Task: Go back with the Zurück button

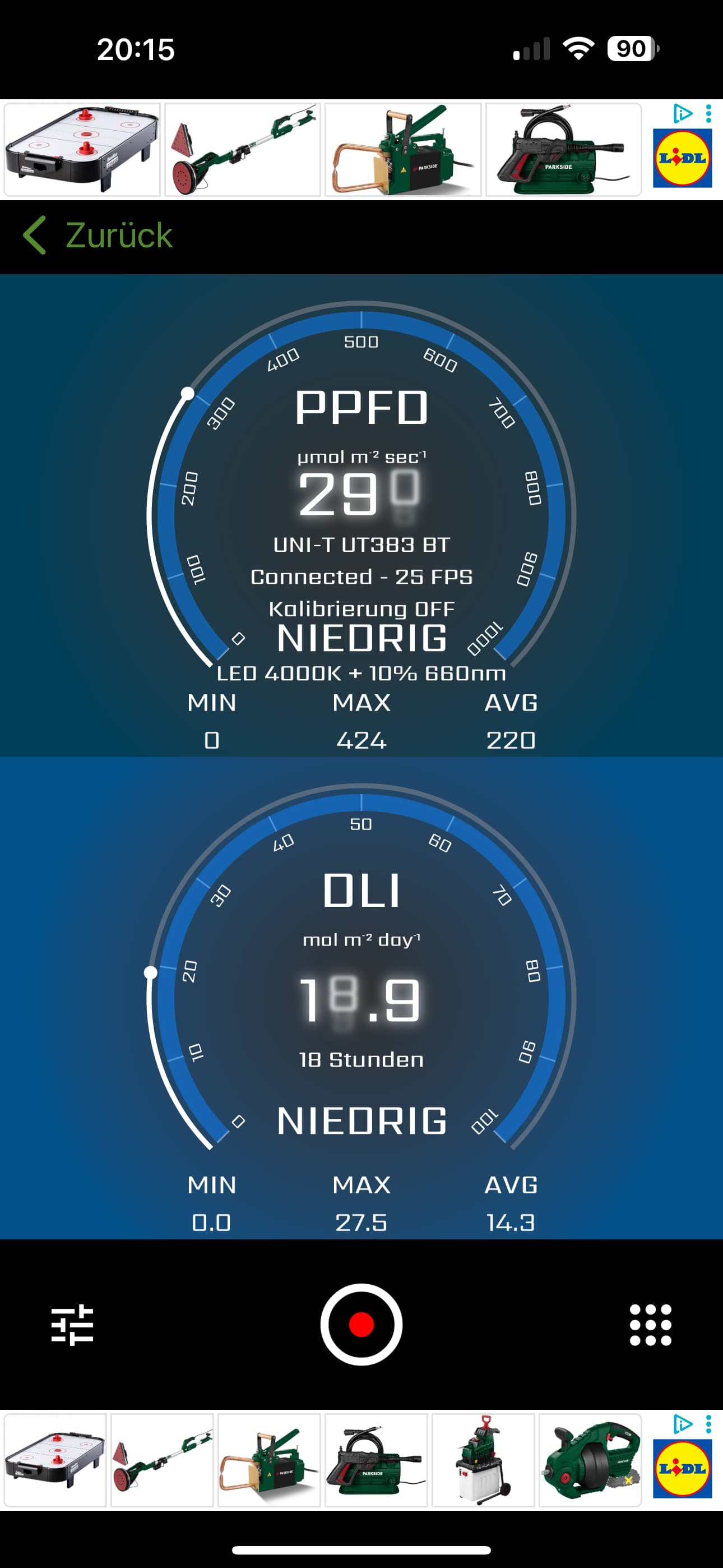Action: click(x=99, y=236)
